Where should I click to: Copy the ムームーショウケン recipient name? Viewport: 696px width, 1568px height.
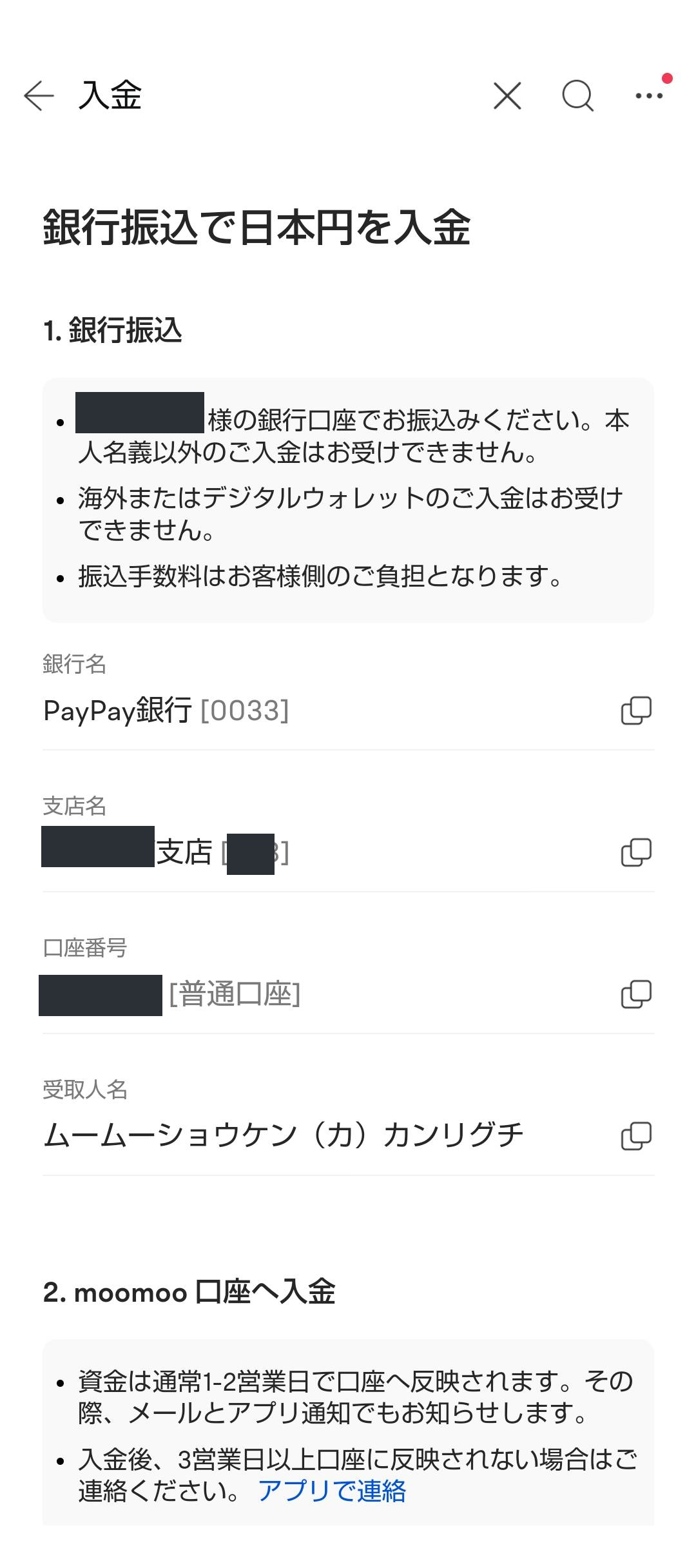(x=637, y=1135)
